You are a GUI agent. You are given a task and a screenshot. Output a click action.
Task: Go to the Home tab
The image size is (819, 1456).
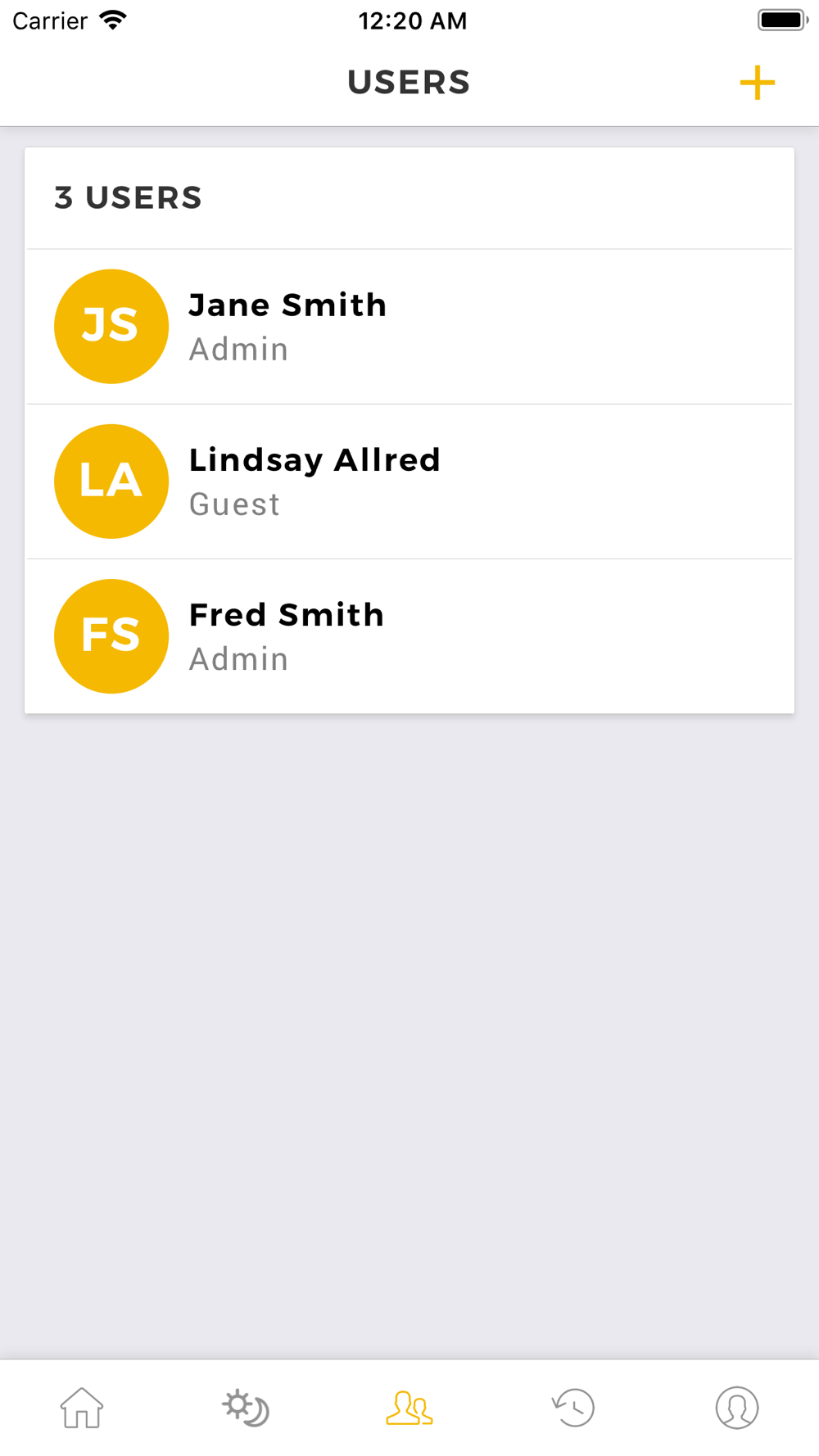click(82, 1408)
